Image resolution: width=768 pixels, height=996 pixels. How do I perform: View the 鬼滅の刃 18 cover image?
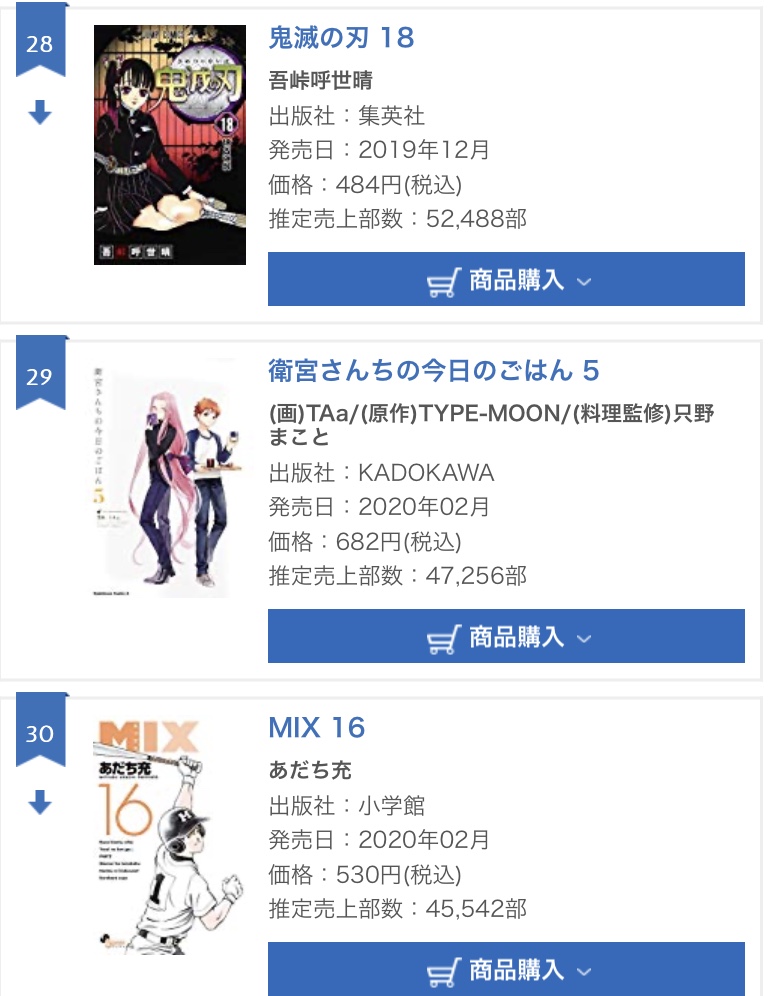170,145
